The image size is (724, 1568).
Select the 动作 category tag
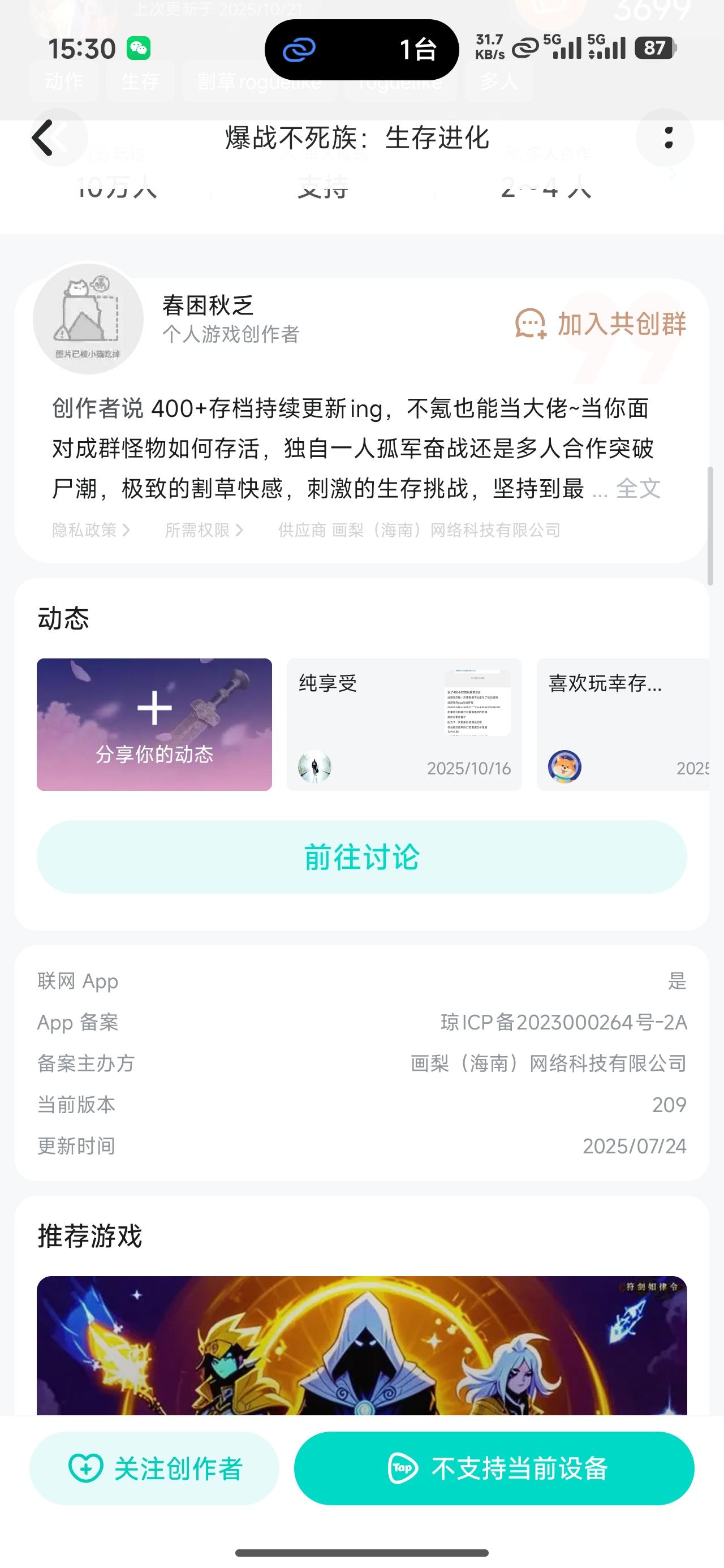click(63, 81)
